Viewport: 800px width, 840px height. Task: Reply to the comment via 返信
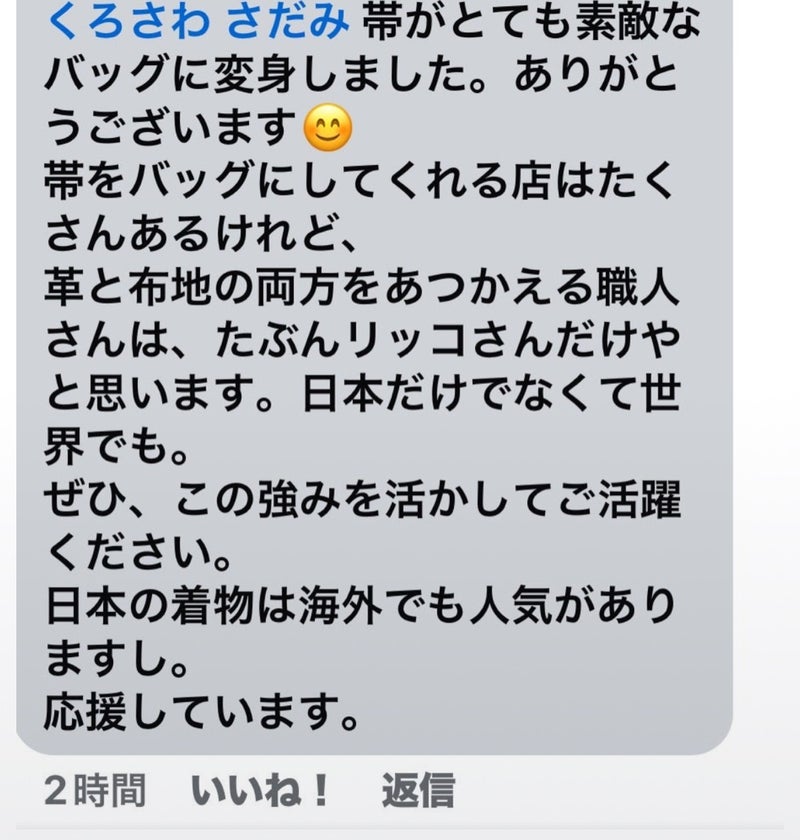point(418,790)
